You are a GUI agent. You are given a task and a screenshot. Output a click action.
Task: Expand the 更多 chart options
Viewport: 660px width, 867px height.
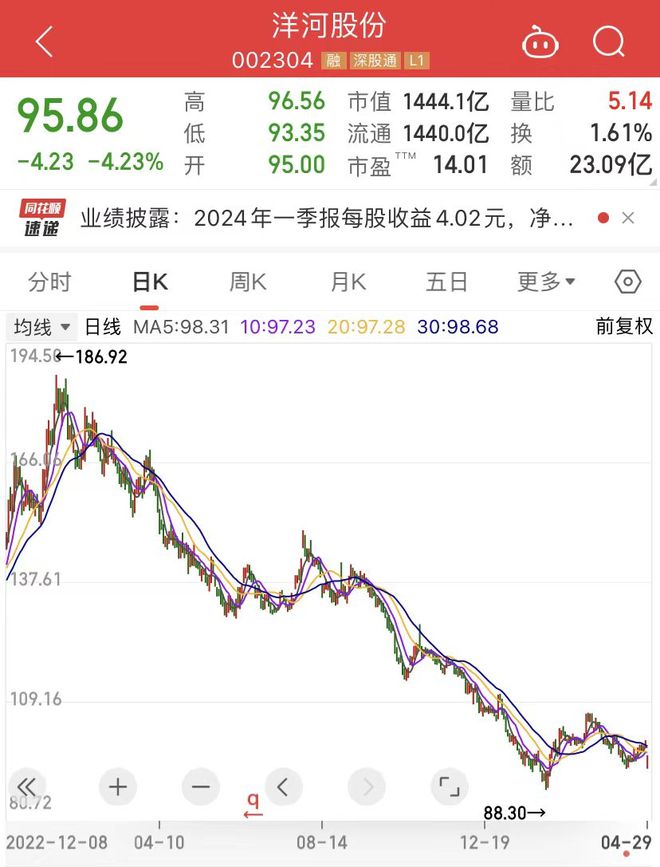(x=546, y=282)
